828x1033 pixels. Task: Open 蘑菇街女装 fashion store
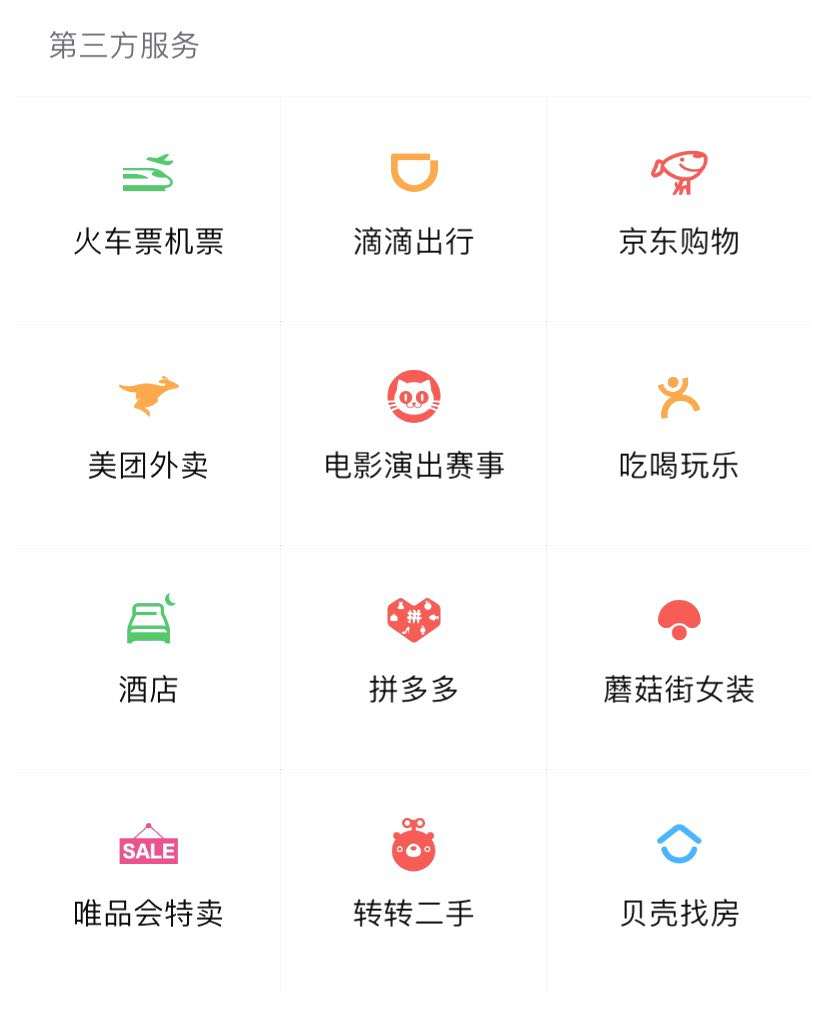pos(679,657)
